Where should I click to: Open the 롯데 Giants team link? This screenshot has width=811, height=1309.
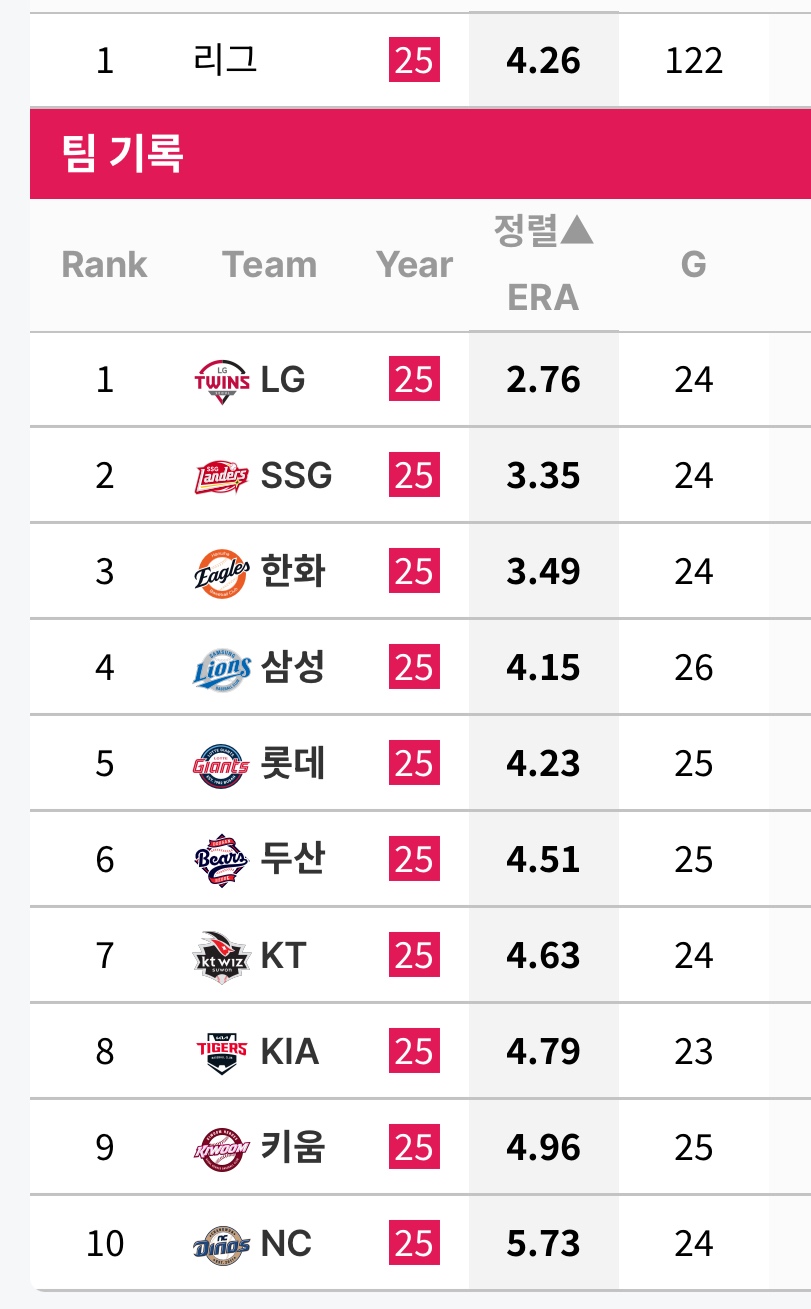click(292, 764)
